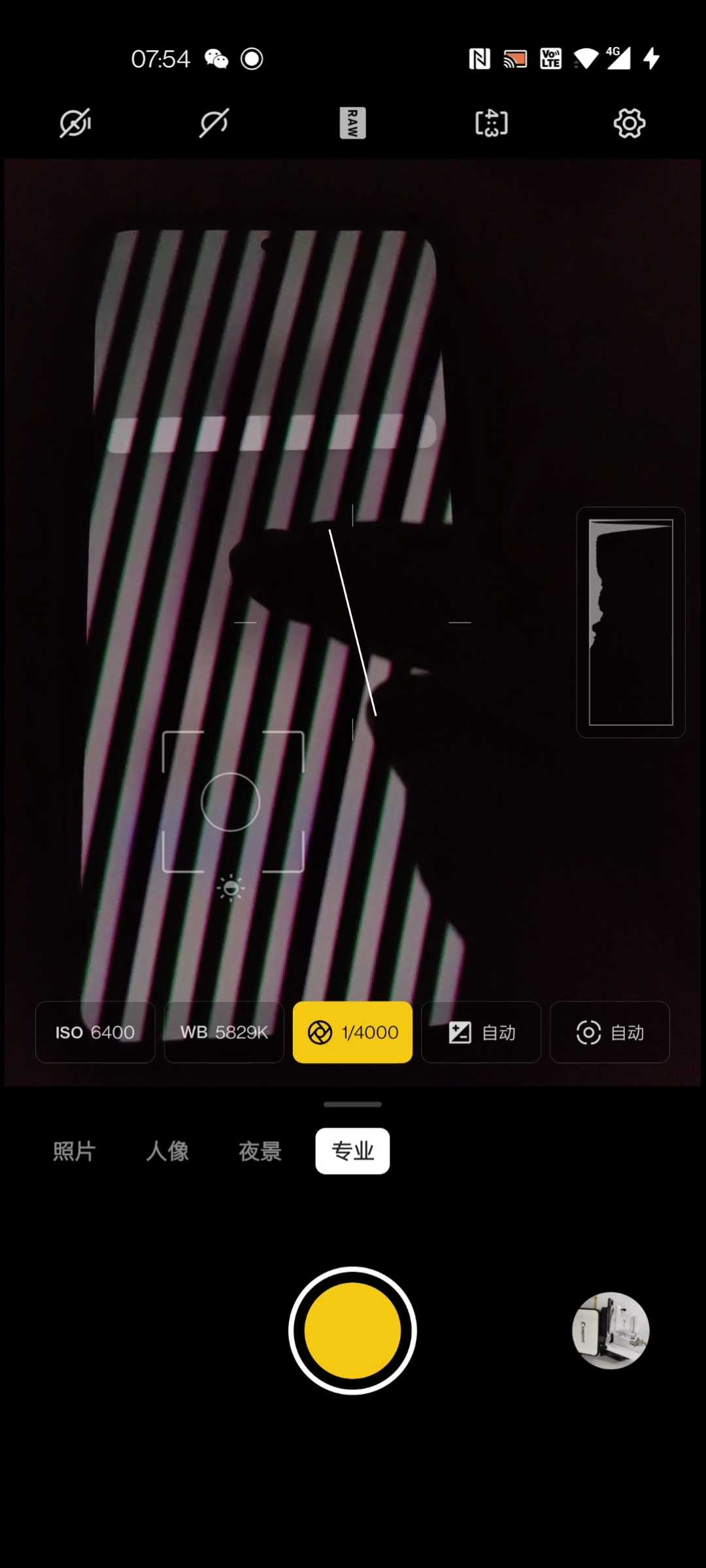Switch to 夜景 mode
The width and height of the screenshot is (706, 1568).
[260, 1151]
